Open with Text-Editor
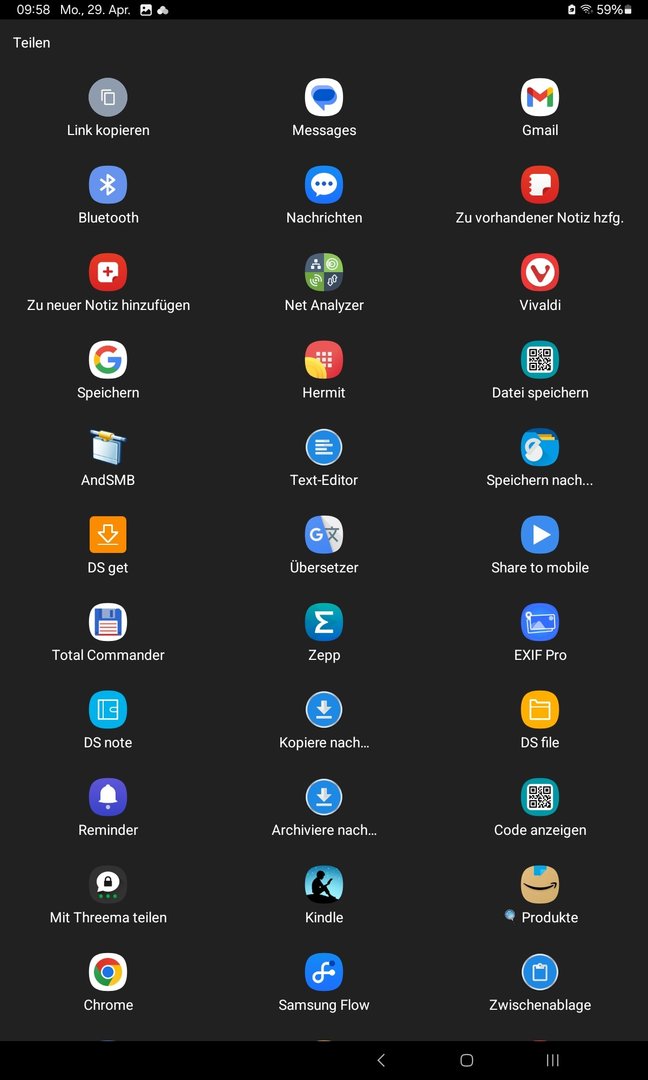648x1080 pixels. pos(324,448)
